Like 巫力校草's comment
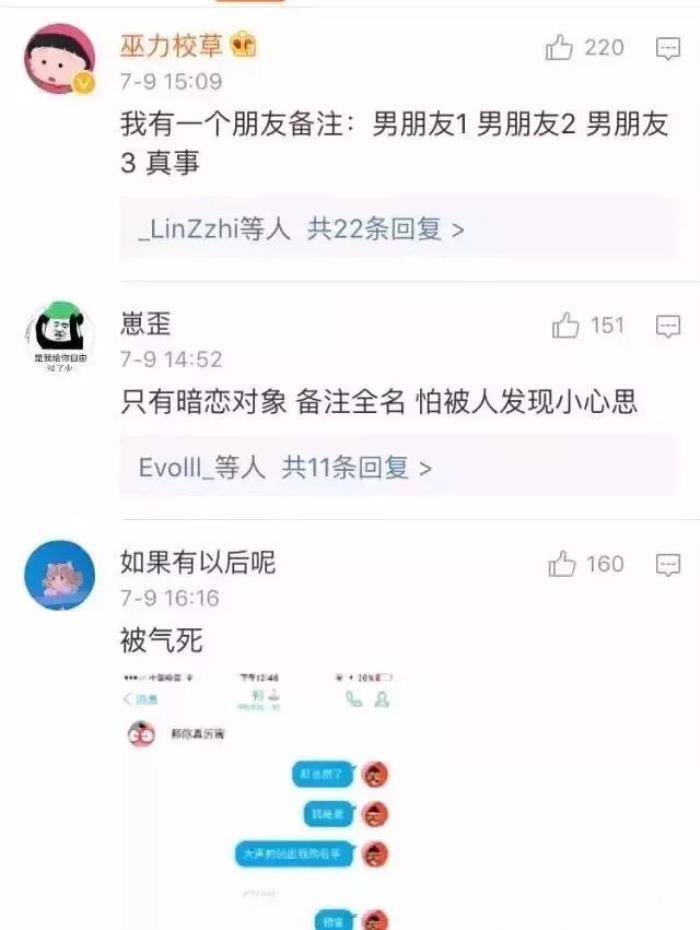Viewport: 700px width, 930px height. coord(560,48)
